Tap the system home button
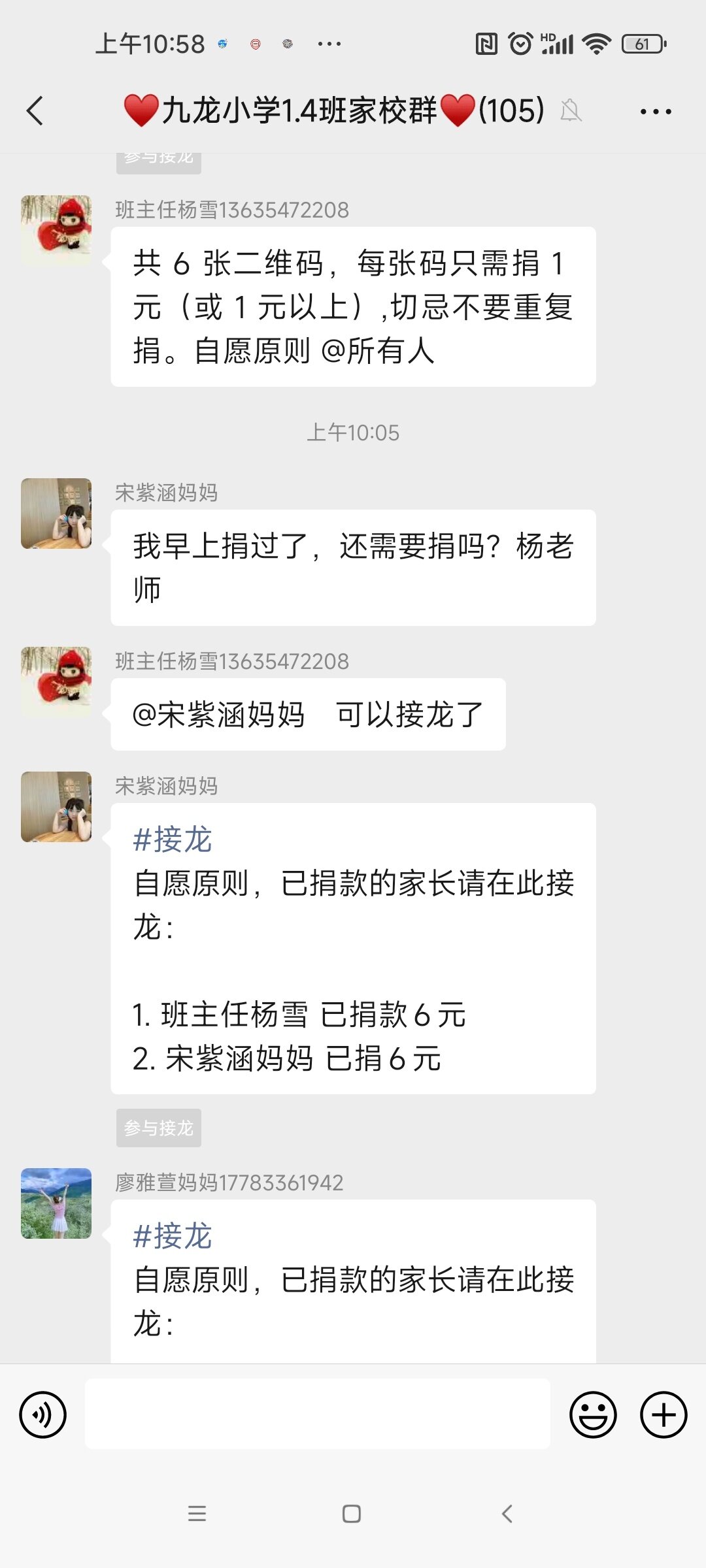Viewport: 706px width, 1568px height. (x=352, y=1514)
